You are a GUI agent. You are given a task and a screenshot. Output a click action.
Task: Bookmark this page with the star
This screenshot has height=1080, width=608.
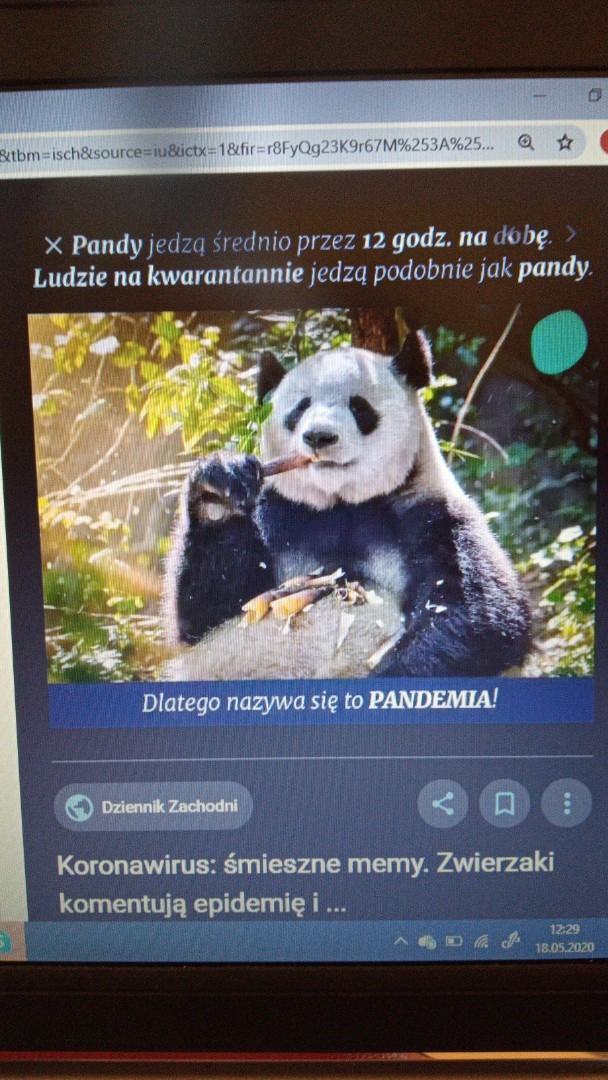click(x=565, y=142)
